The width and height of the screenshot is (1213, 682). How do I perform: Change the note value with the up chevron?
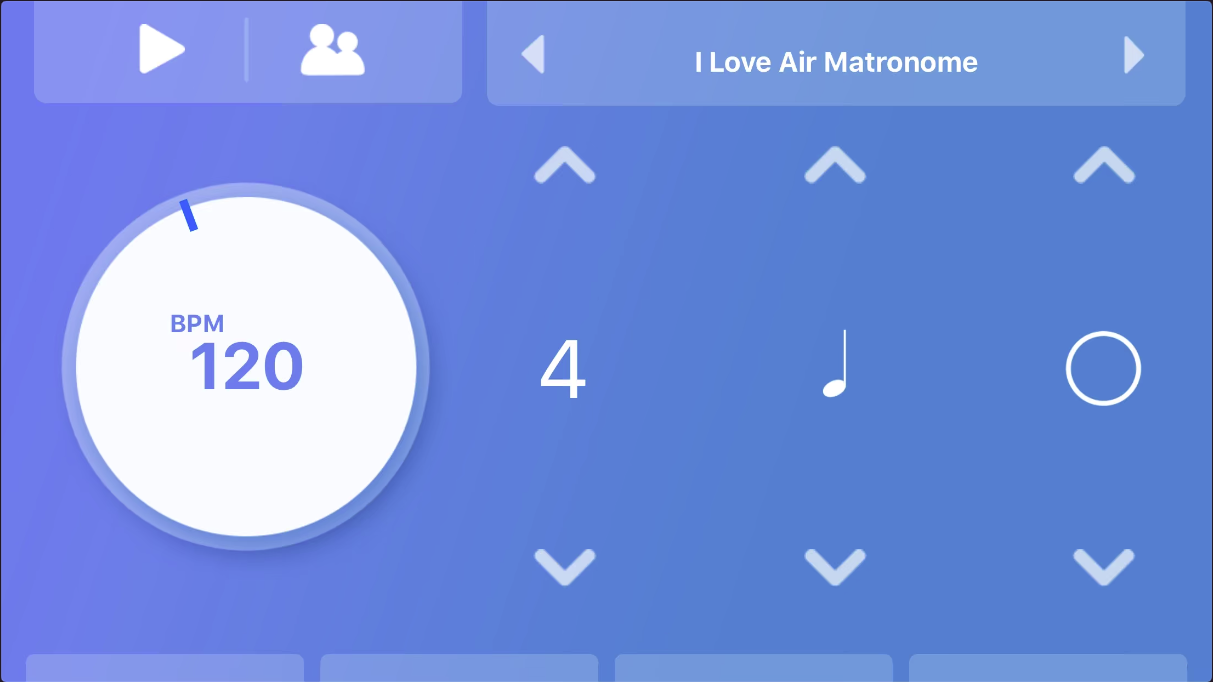click(834, 165)
